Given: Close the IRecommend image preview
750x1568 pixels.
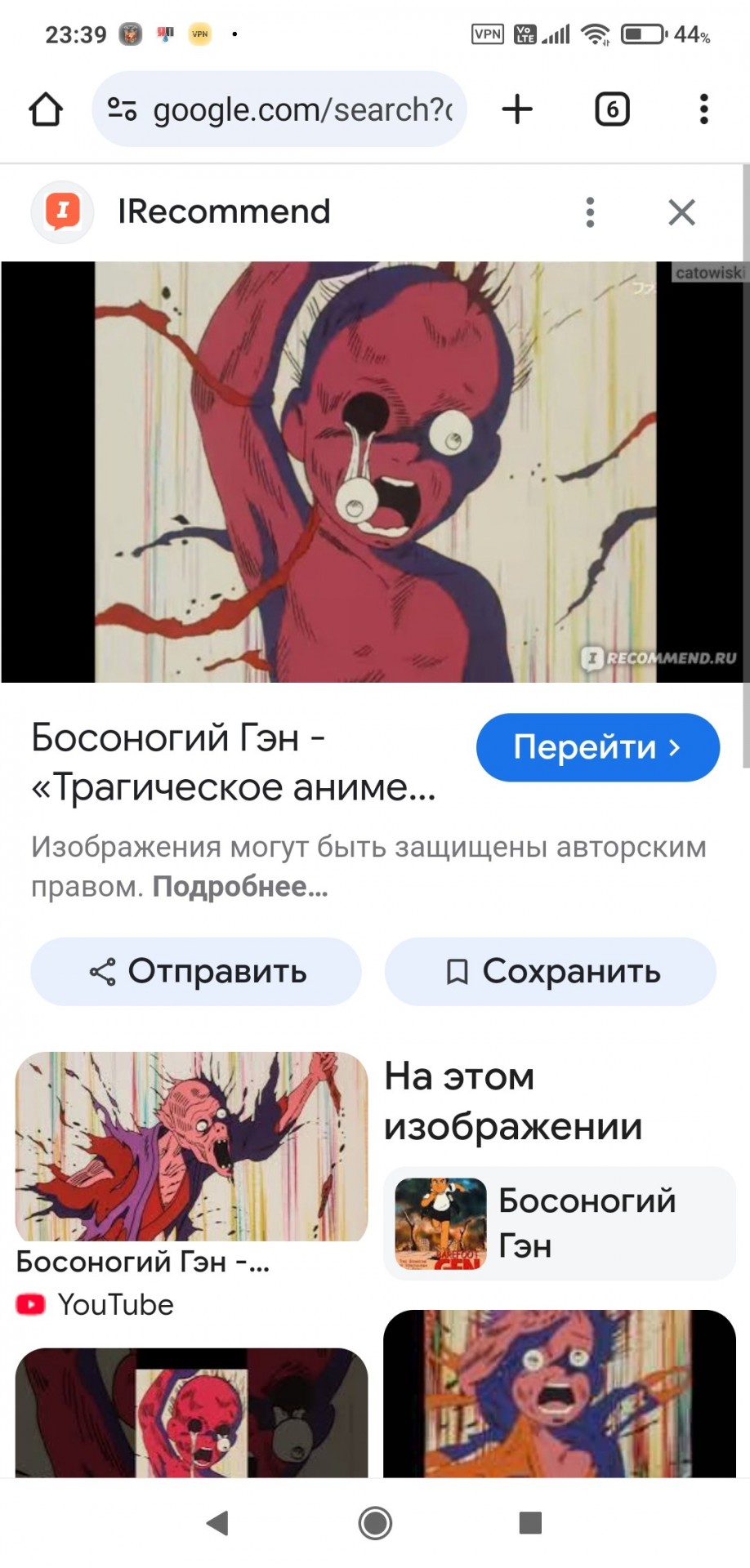Looking at the screenshot, I should coord(681,212).
